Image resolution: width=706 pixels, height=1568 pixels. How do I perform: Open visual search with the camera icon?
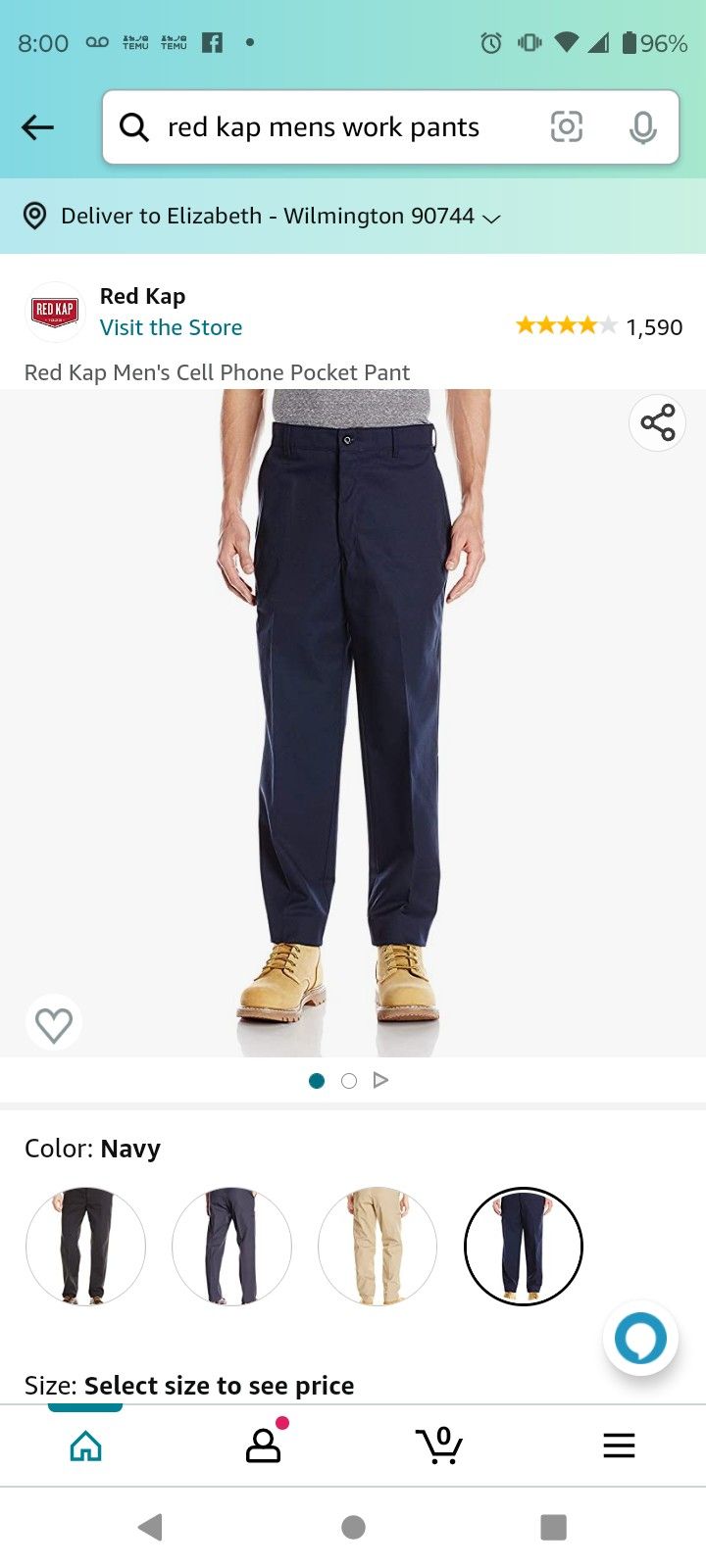point(568,127)
